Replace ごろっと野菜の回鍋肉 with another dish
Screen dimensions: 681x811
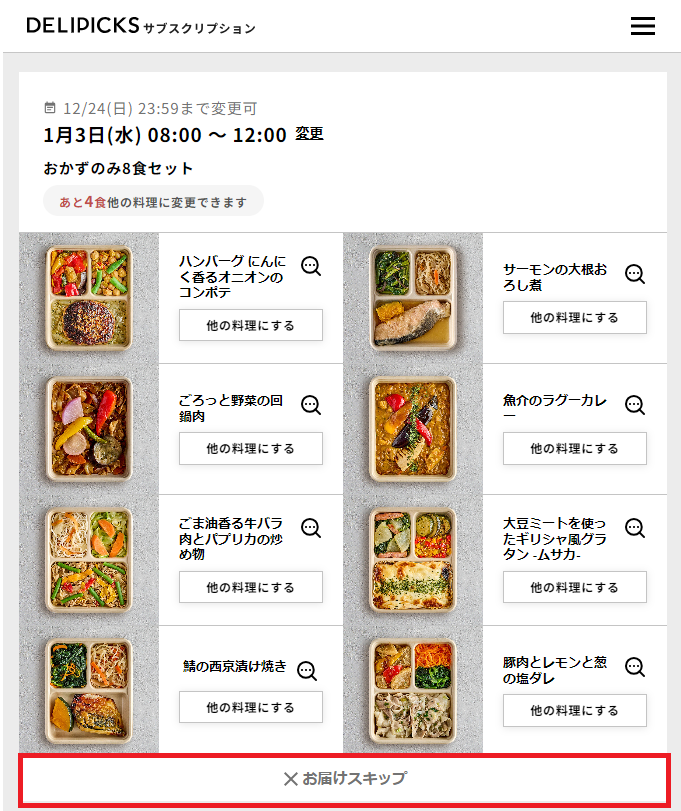(x=250, y=449)
